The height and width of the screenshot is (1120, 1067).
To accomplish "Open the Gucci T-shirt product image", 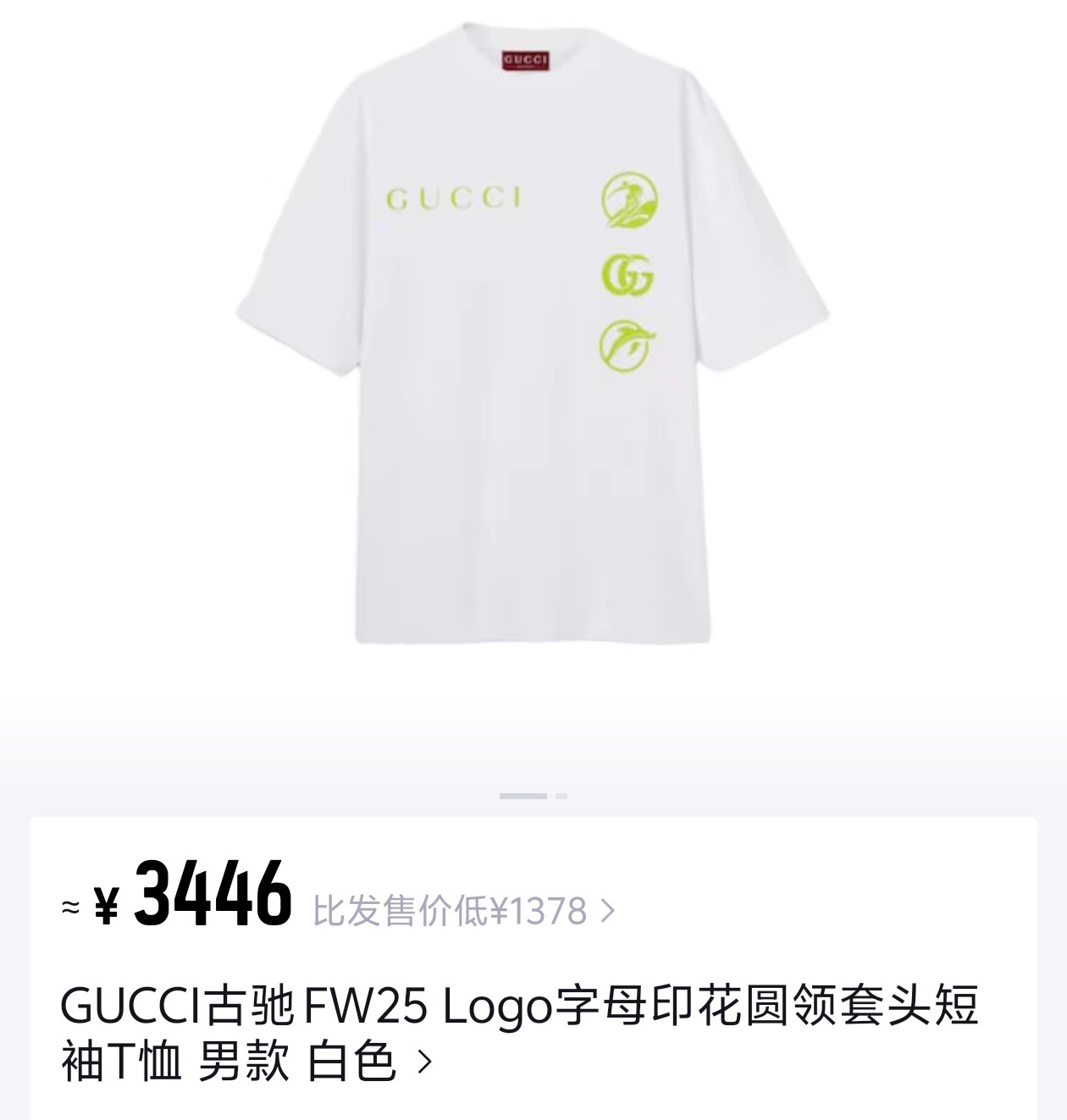I will tap(533, 339).
